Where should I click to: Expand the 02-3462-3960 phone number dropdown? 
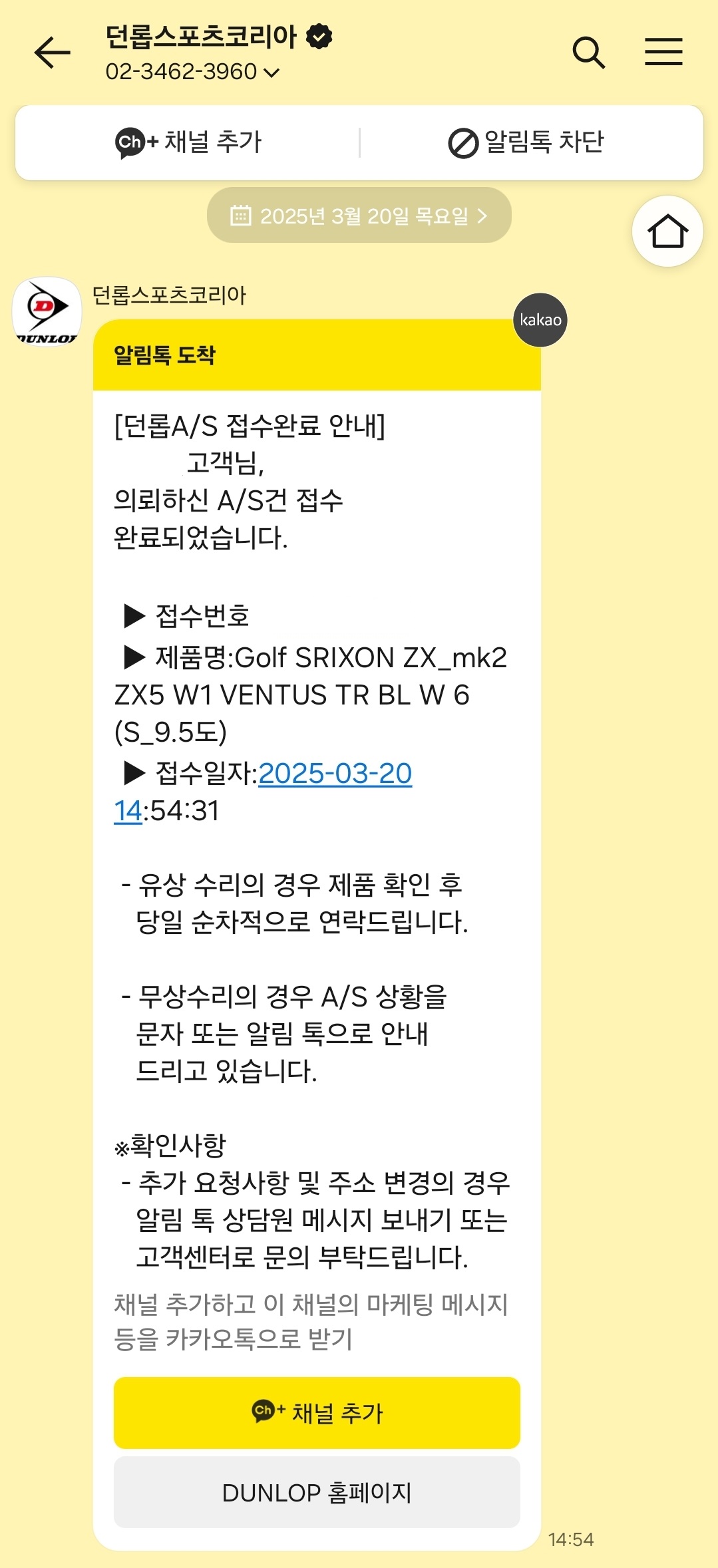pos(193,72)
